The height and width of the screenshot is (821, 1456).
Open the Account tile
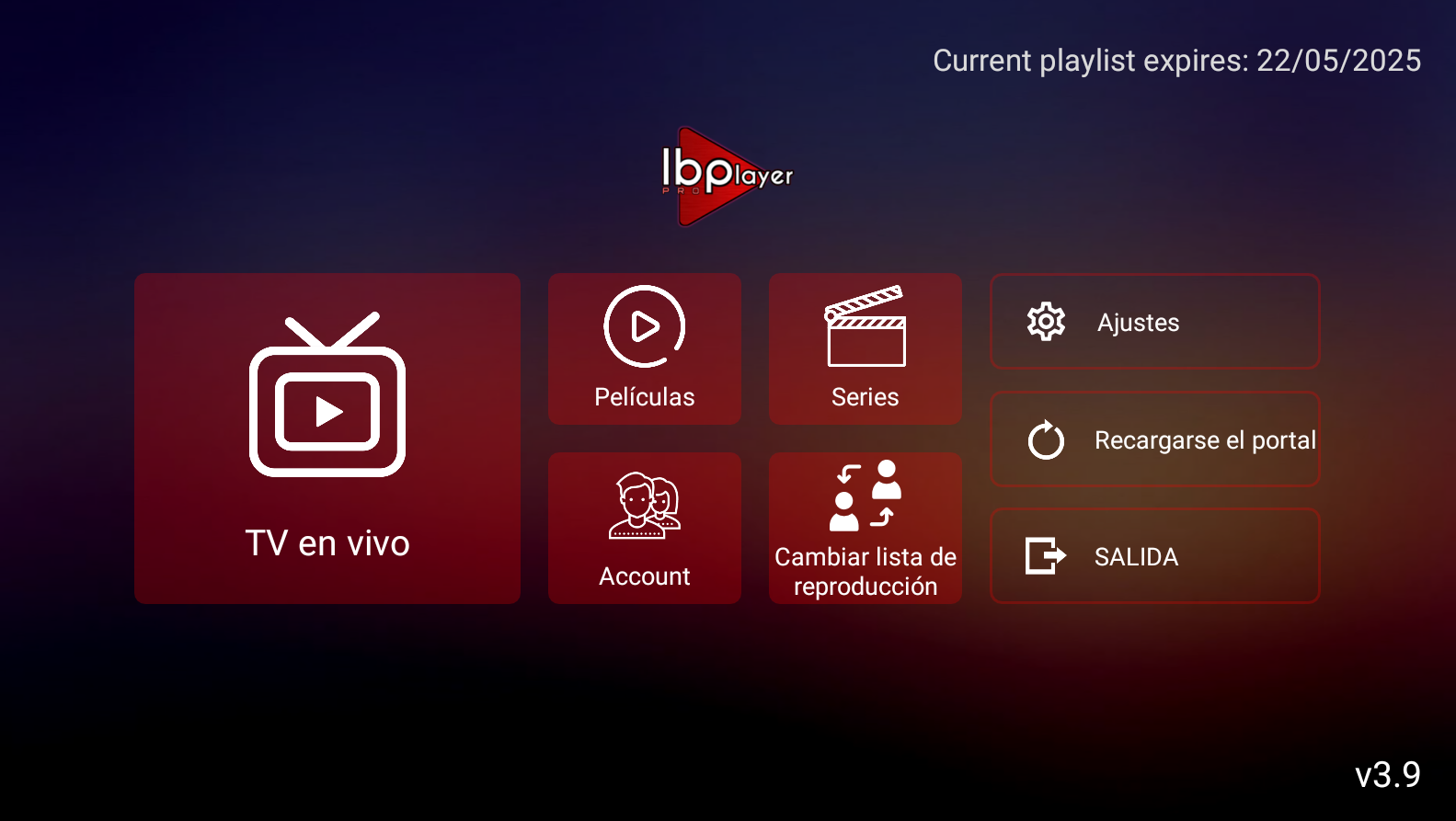[x=645, y=529]
